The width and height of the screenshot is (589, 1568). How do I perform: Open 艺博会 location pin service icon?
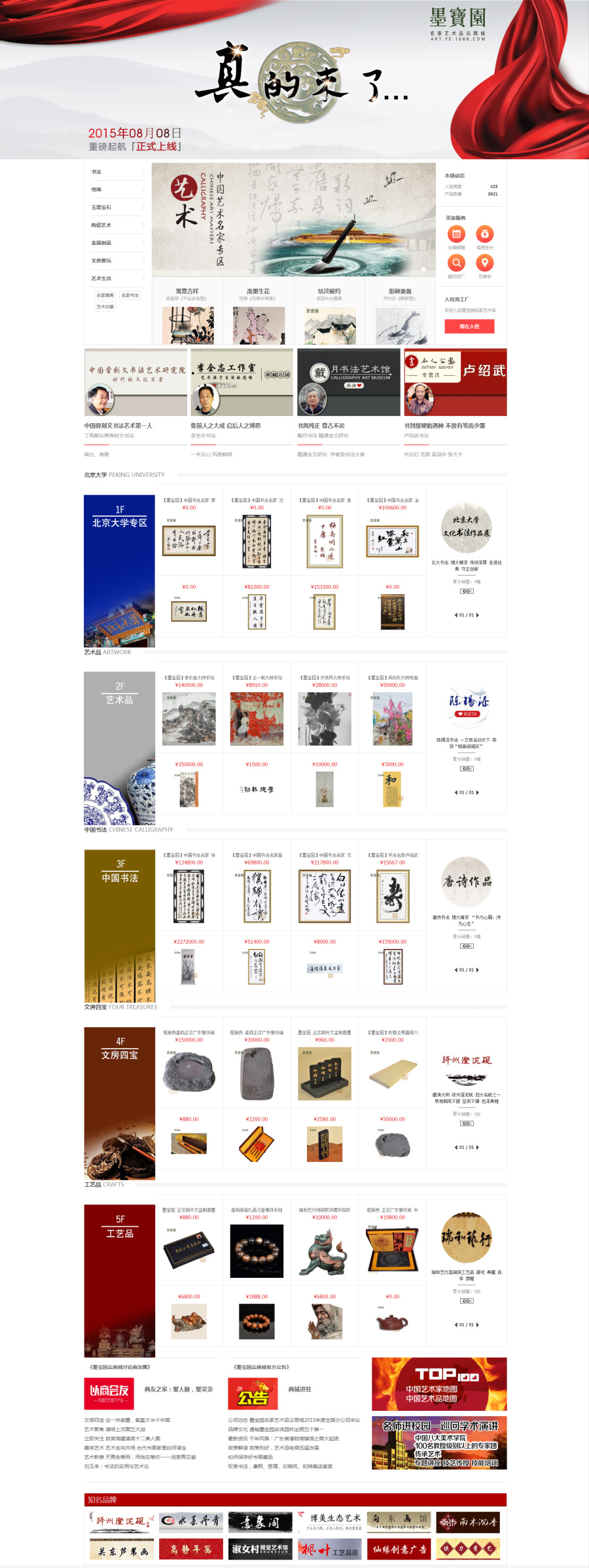[485, 263]
